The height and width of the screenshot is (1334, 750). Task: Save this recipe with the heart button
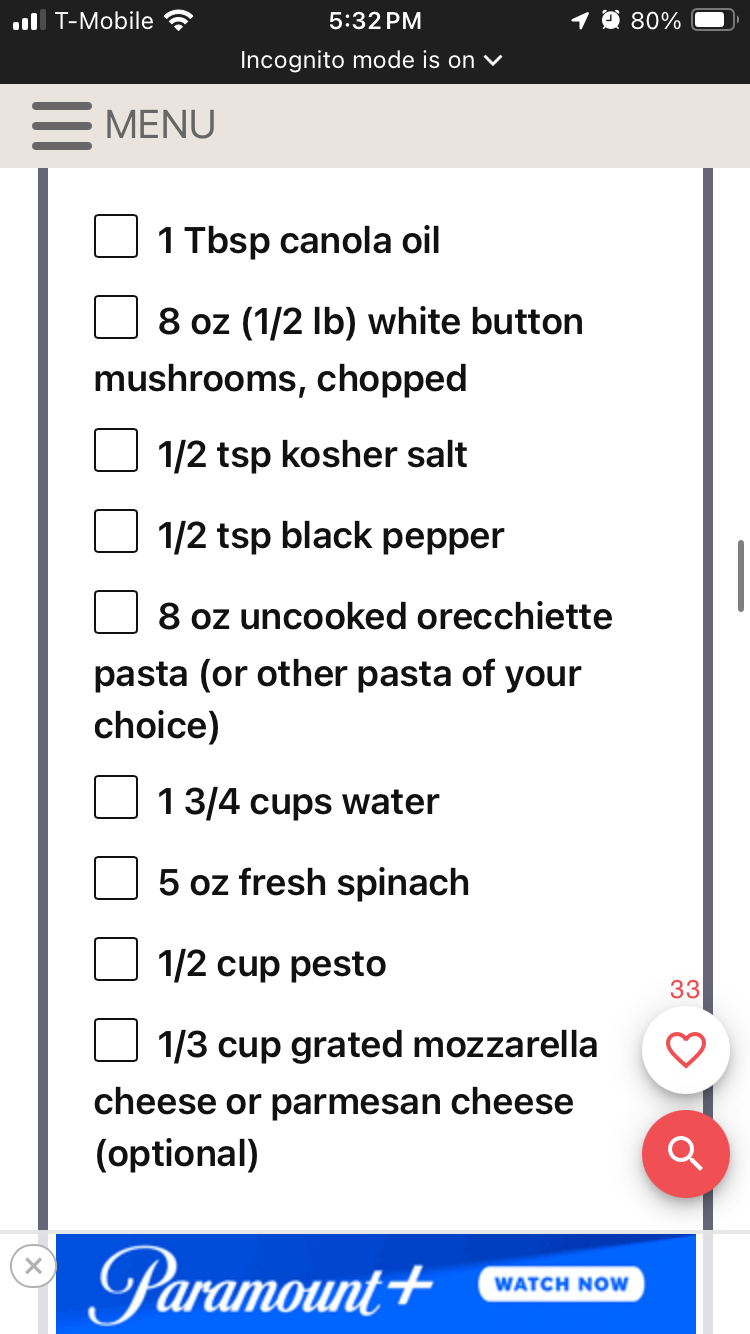[x=686, y=1050]
